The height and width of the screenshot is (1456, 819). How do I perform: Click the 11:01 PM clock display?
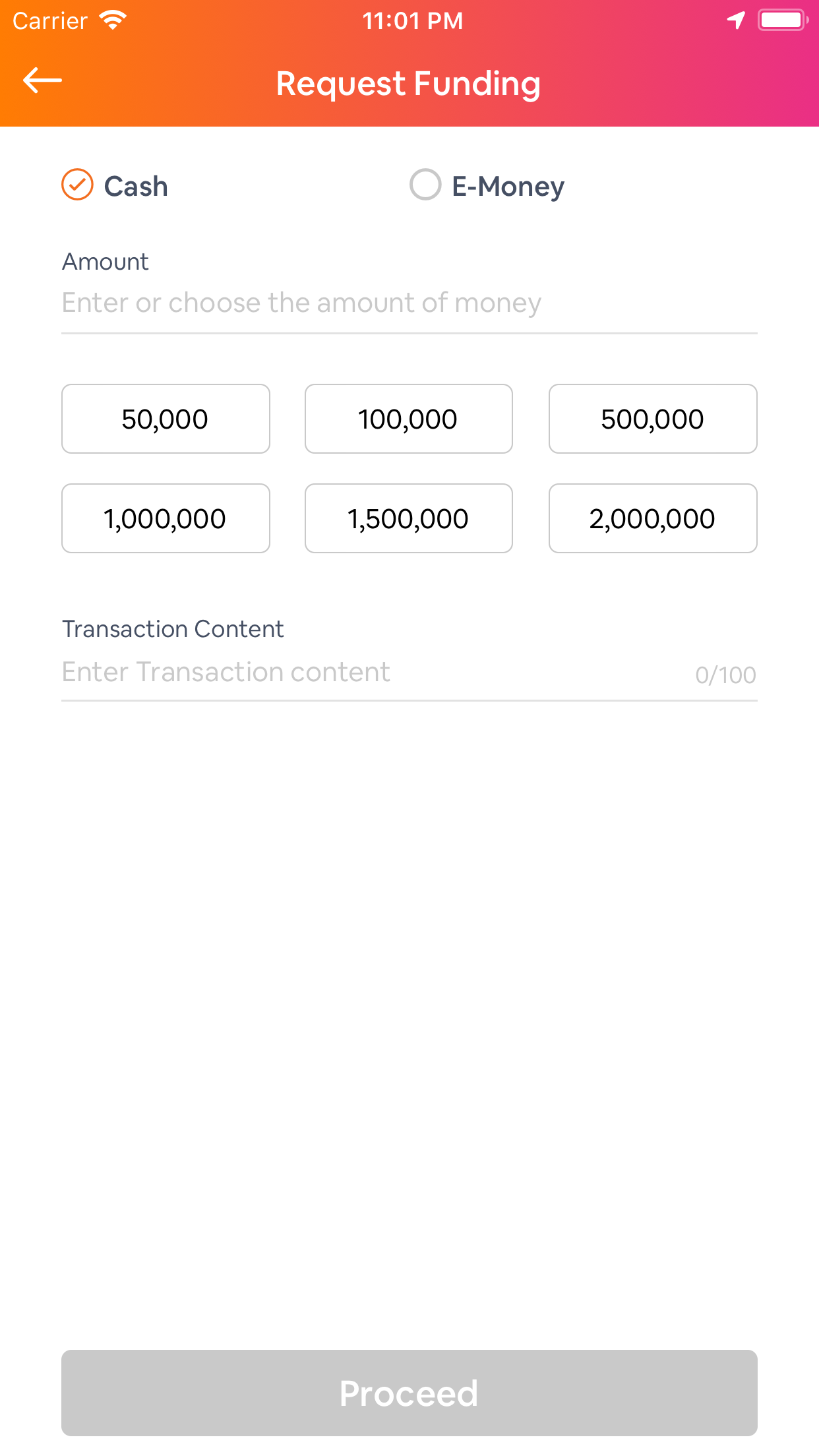pyautogui.click(x=413, y=20)
